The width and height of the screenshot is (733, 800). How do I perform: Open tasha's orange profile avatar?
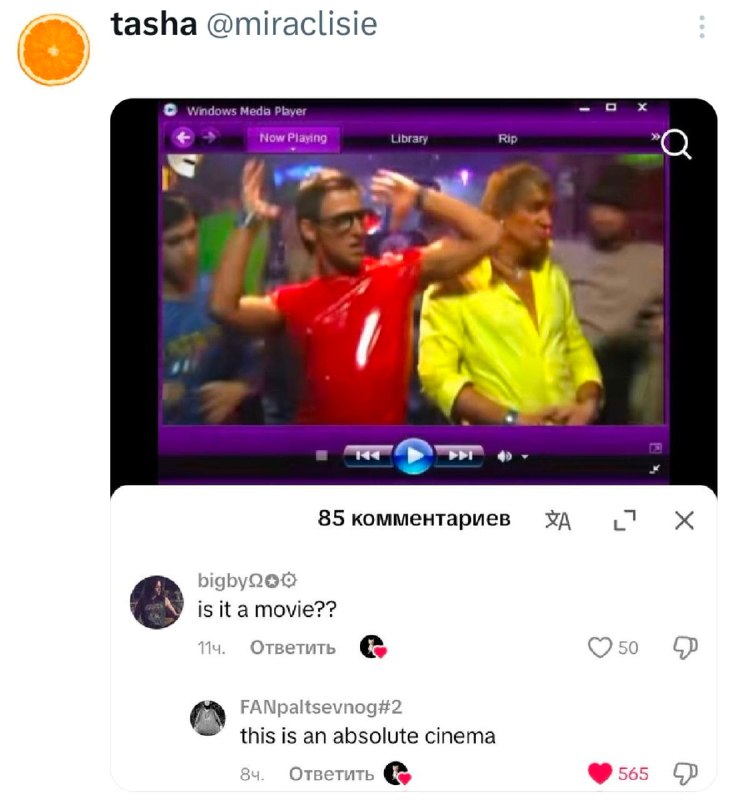tap(54, 50)
